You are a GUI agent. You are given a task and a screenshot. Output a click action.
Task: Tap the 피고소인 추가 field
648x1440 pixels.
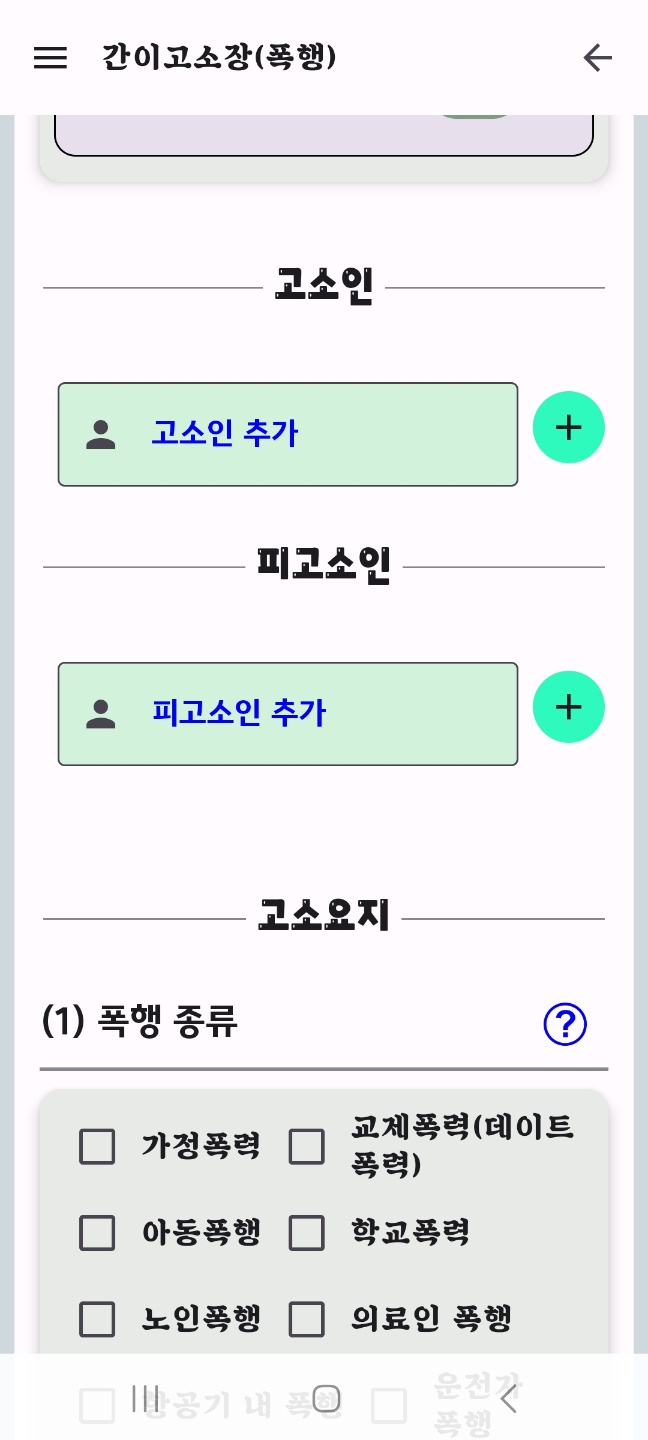(x=288, y=714)
